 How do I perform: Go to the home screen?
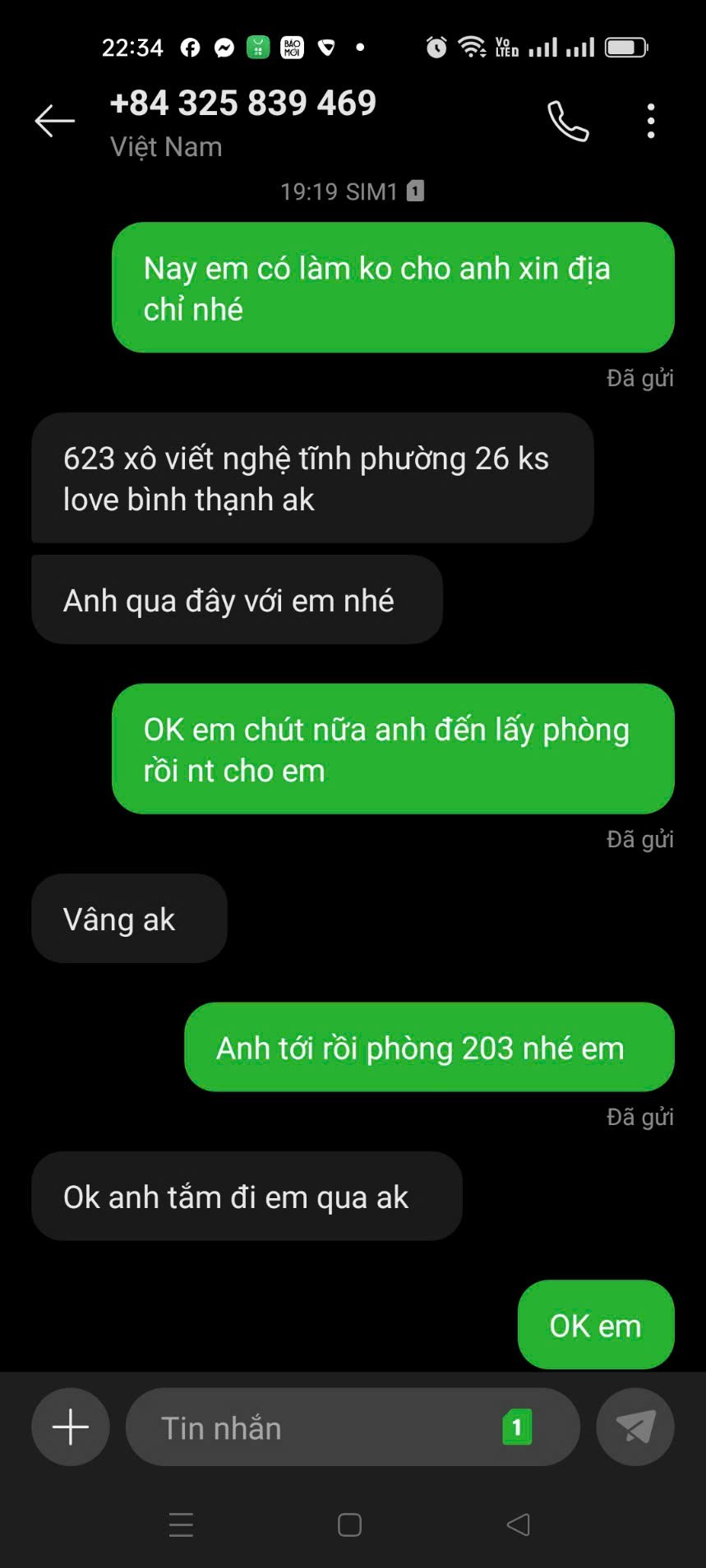[x=349, y=1525]
